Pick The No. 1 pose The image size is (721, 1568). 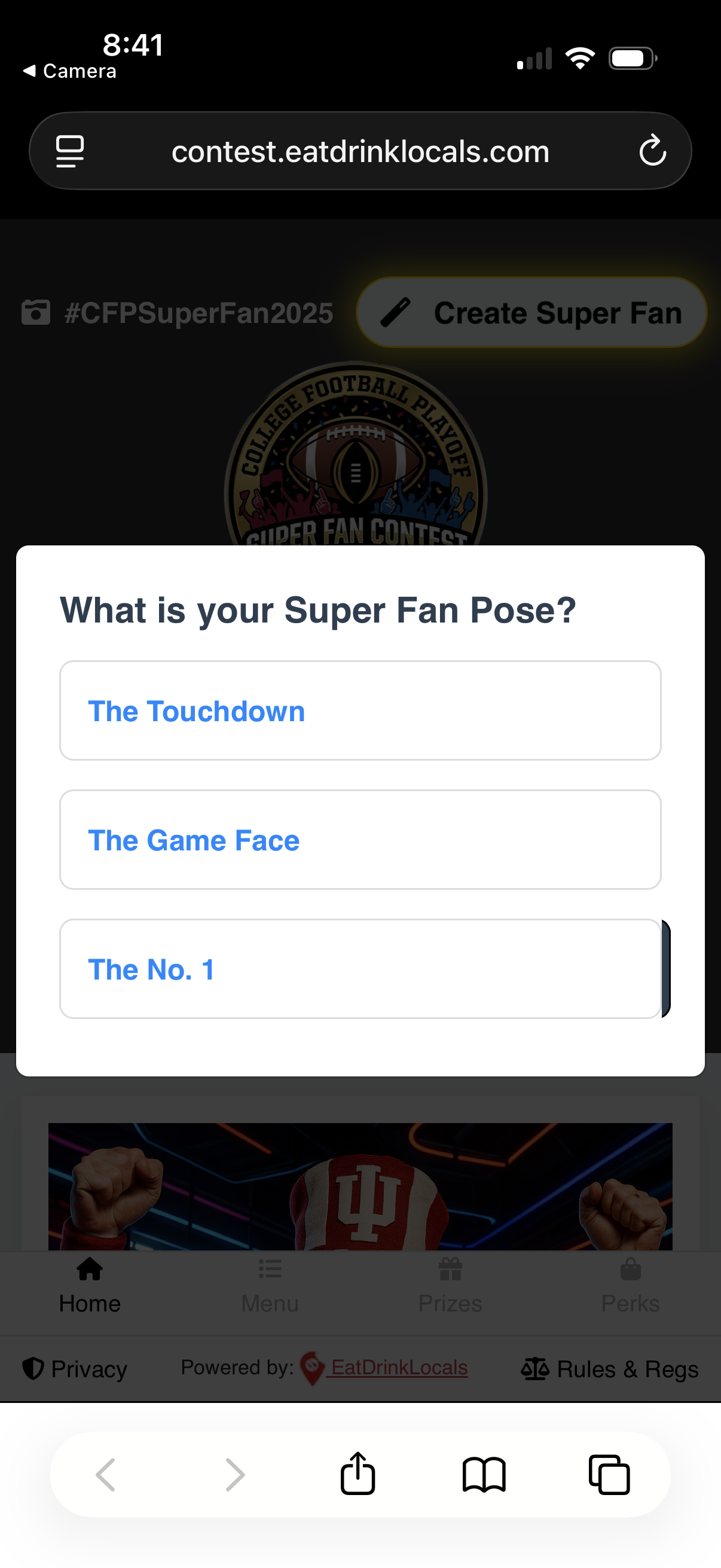360,968
